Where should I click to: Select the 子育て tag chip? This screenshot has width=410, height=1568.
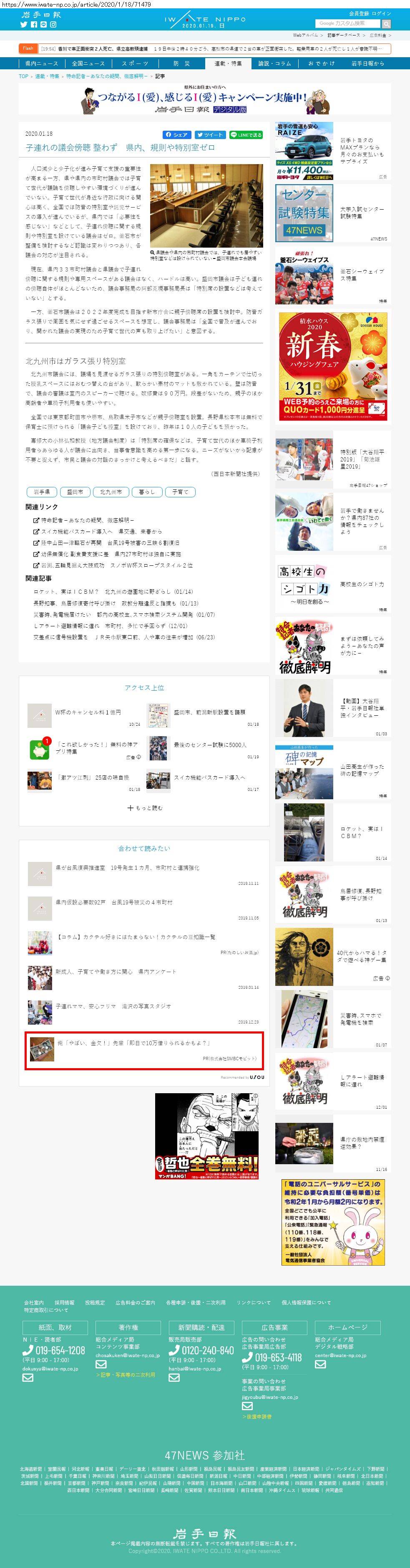(180, 492)
